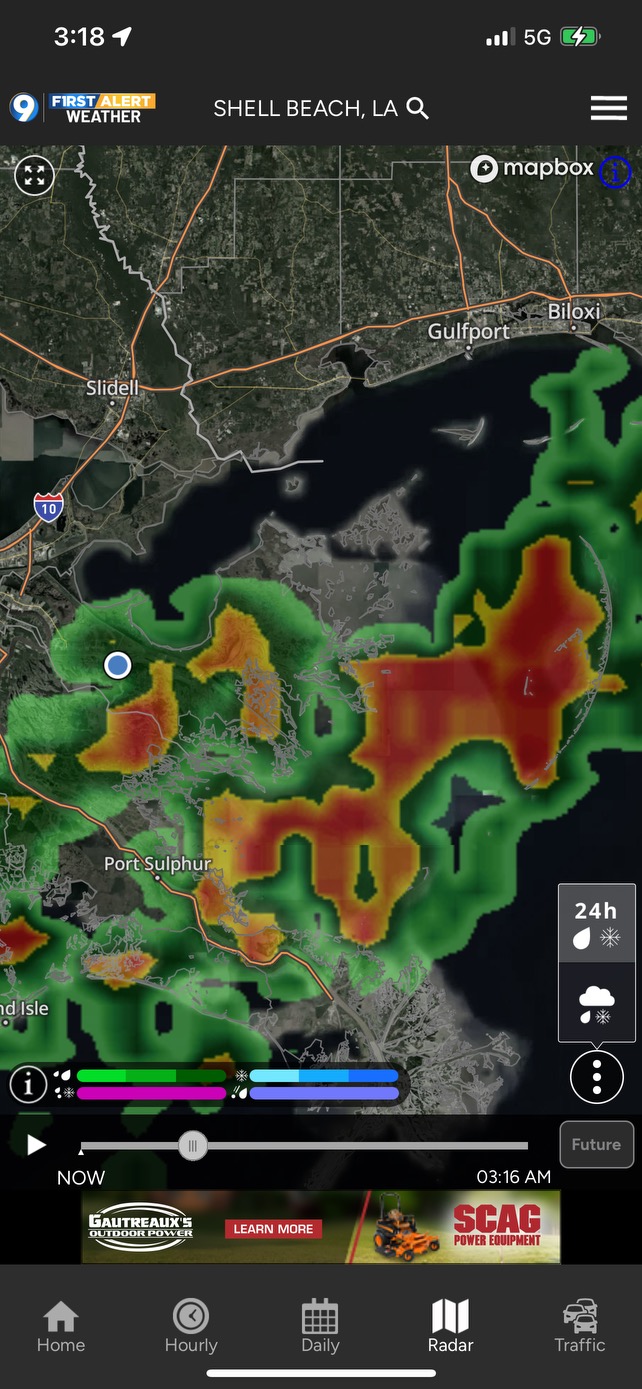Open more map layer options
Viewport: 642px width, 1389px height.
tap(596, 1076)
